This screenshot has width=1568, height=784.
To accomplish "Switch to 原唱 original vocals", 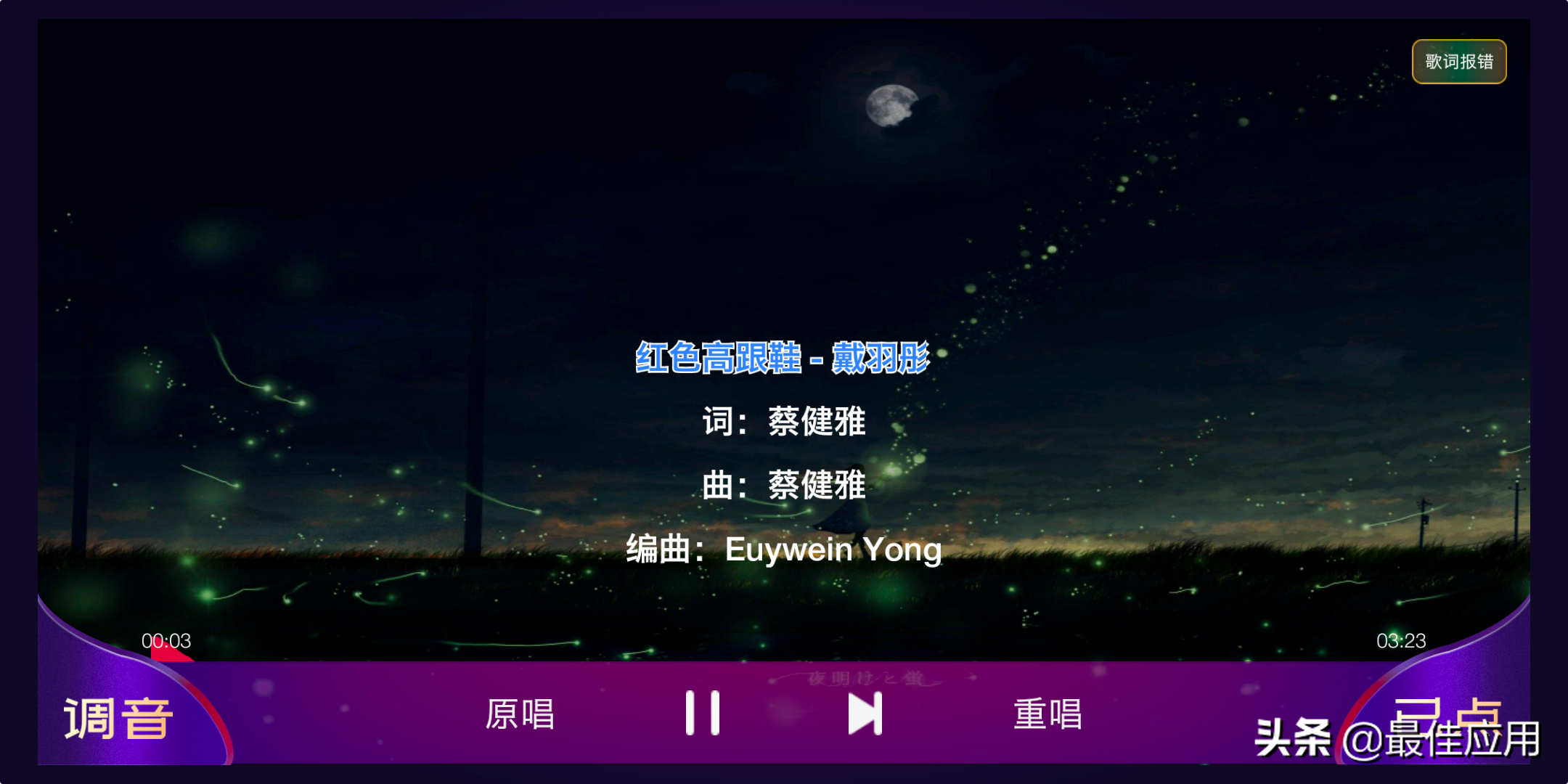I will pyautogui.click(x=520, y=714).
